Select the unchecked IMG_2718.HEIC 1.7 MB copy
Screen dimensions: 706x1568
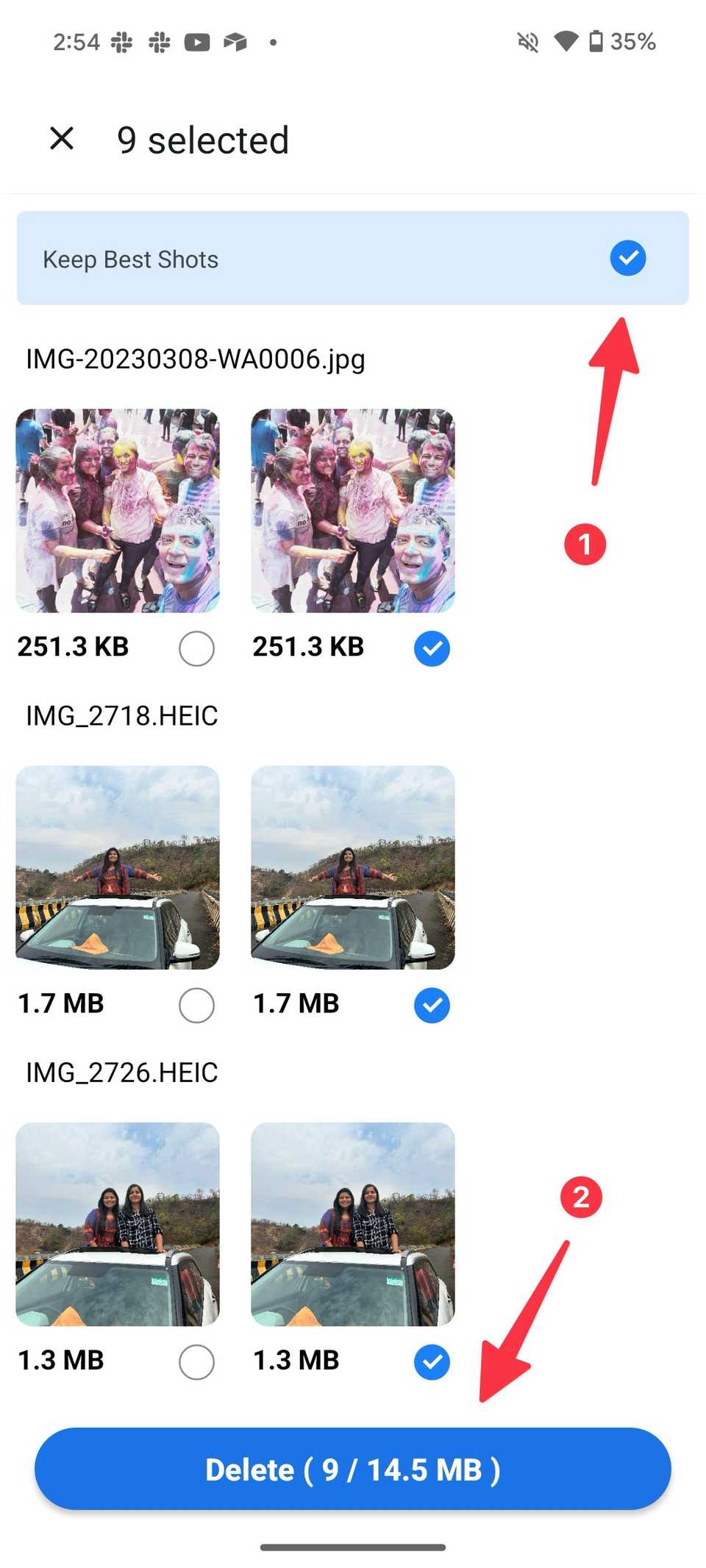point(196,1005)
